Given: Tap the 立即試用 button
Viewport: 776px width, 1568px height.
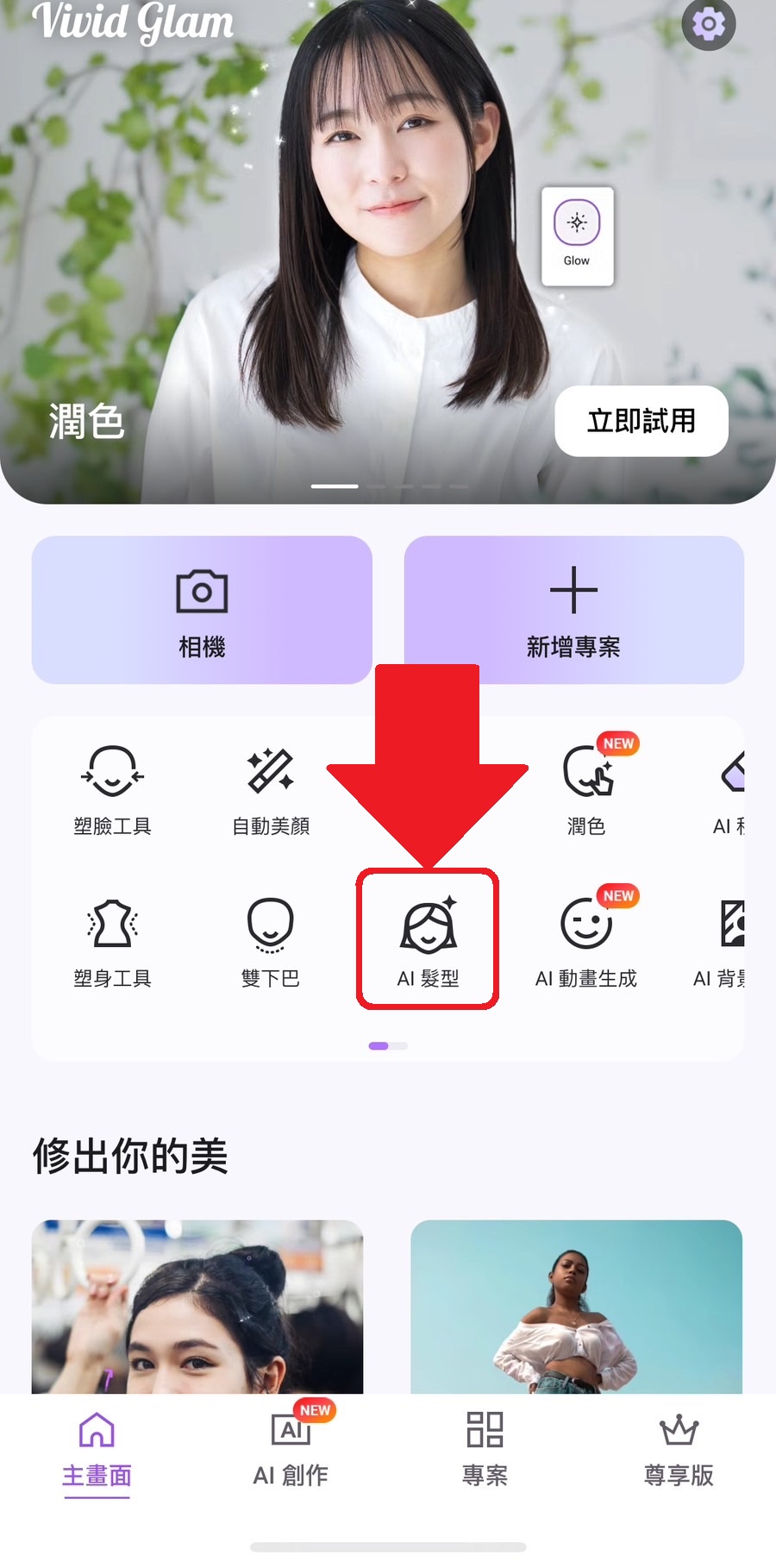Looking at the screenshot, I should (x=641, y=421).
